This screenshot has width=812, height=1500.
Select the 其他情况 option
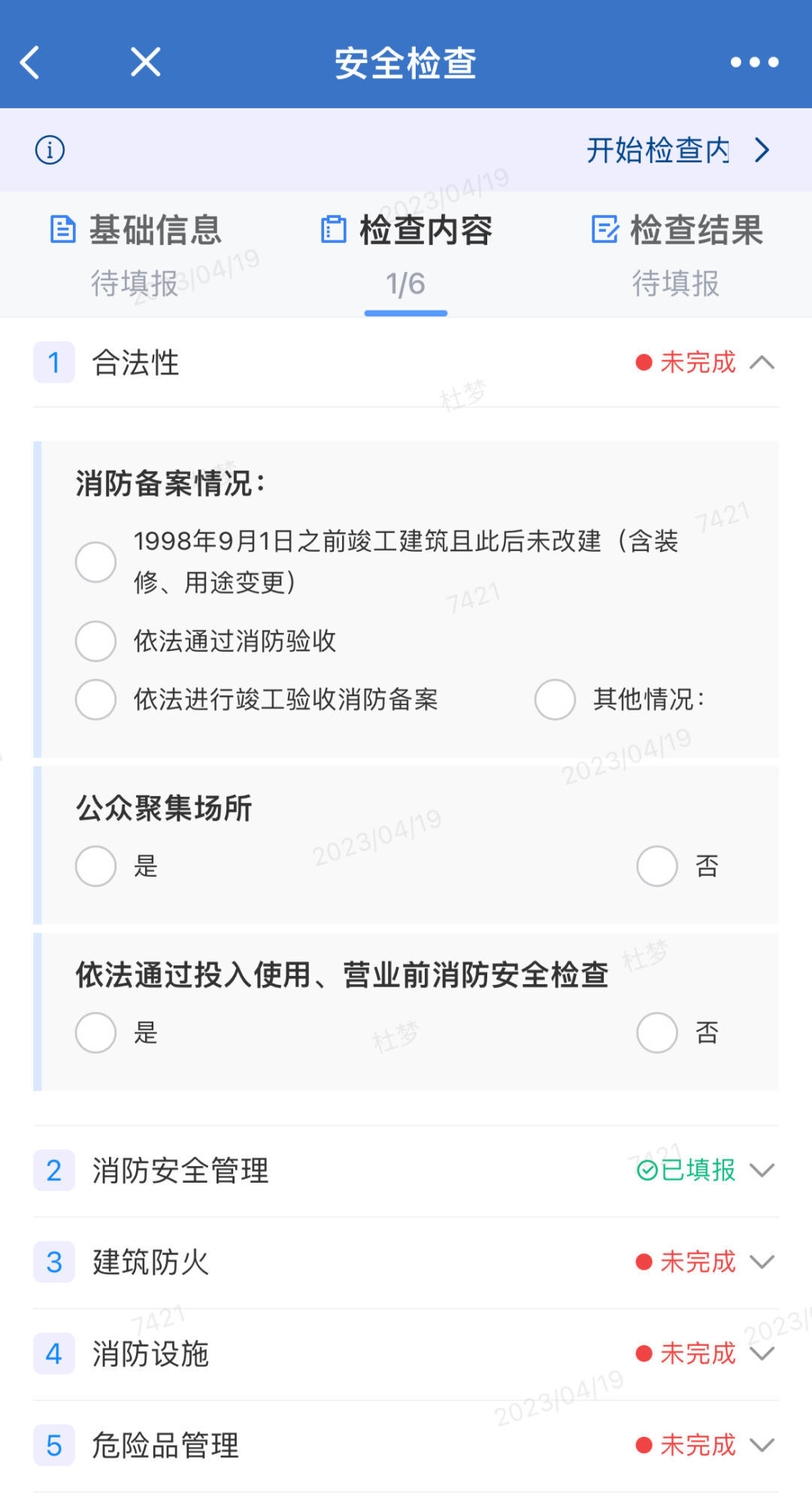554,700
